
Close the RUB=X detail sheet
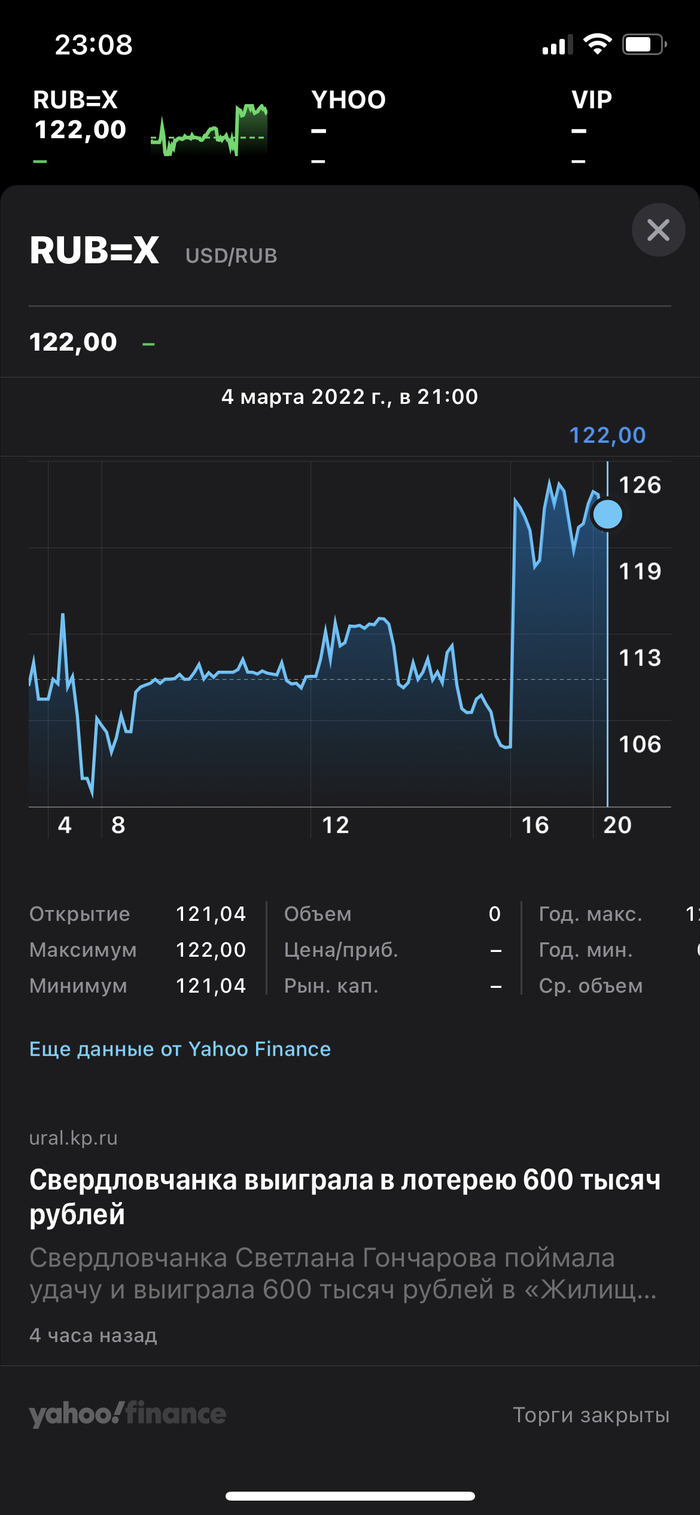(x=657, y=231)
